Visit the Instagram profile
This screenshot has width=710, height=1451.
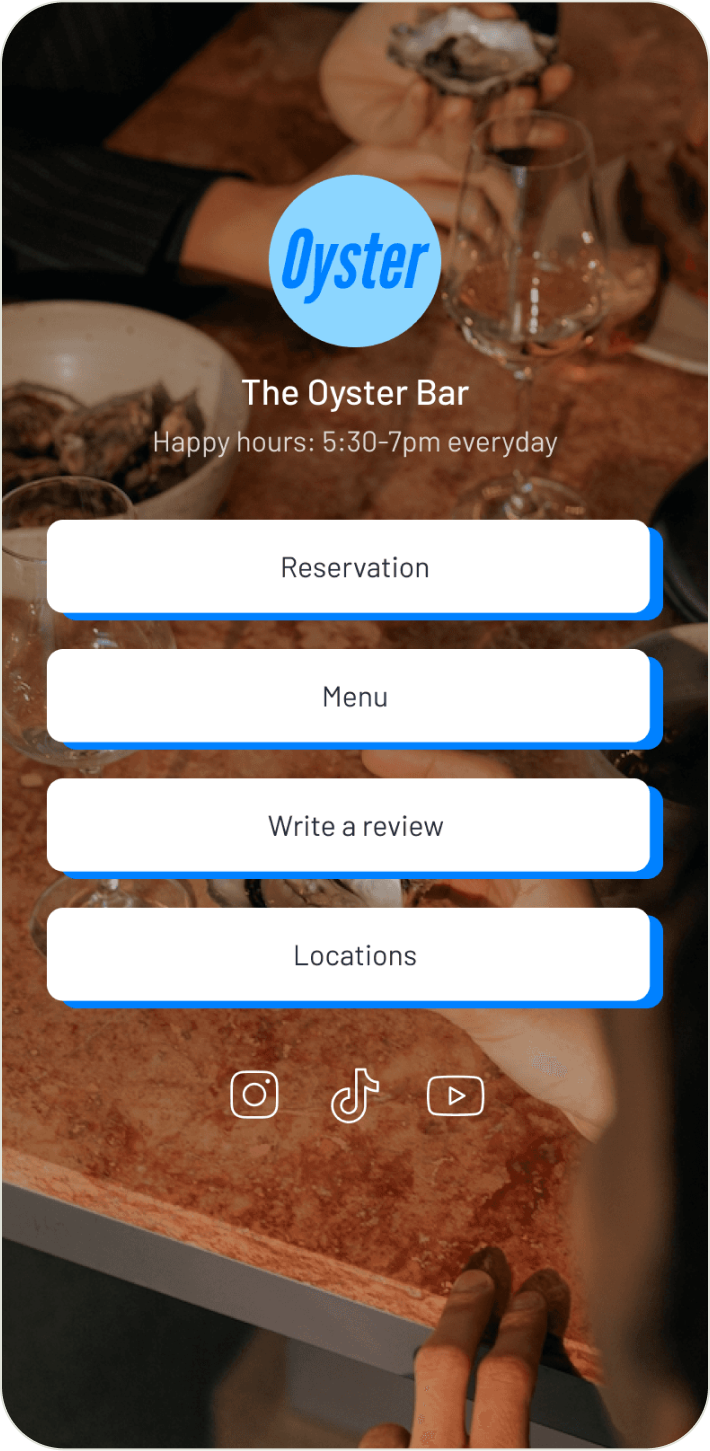[255, 1094]
